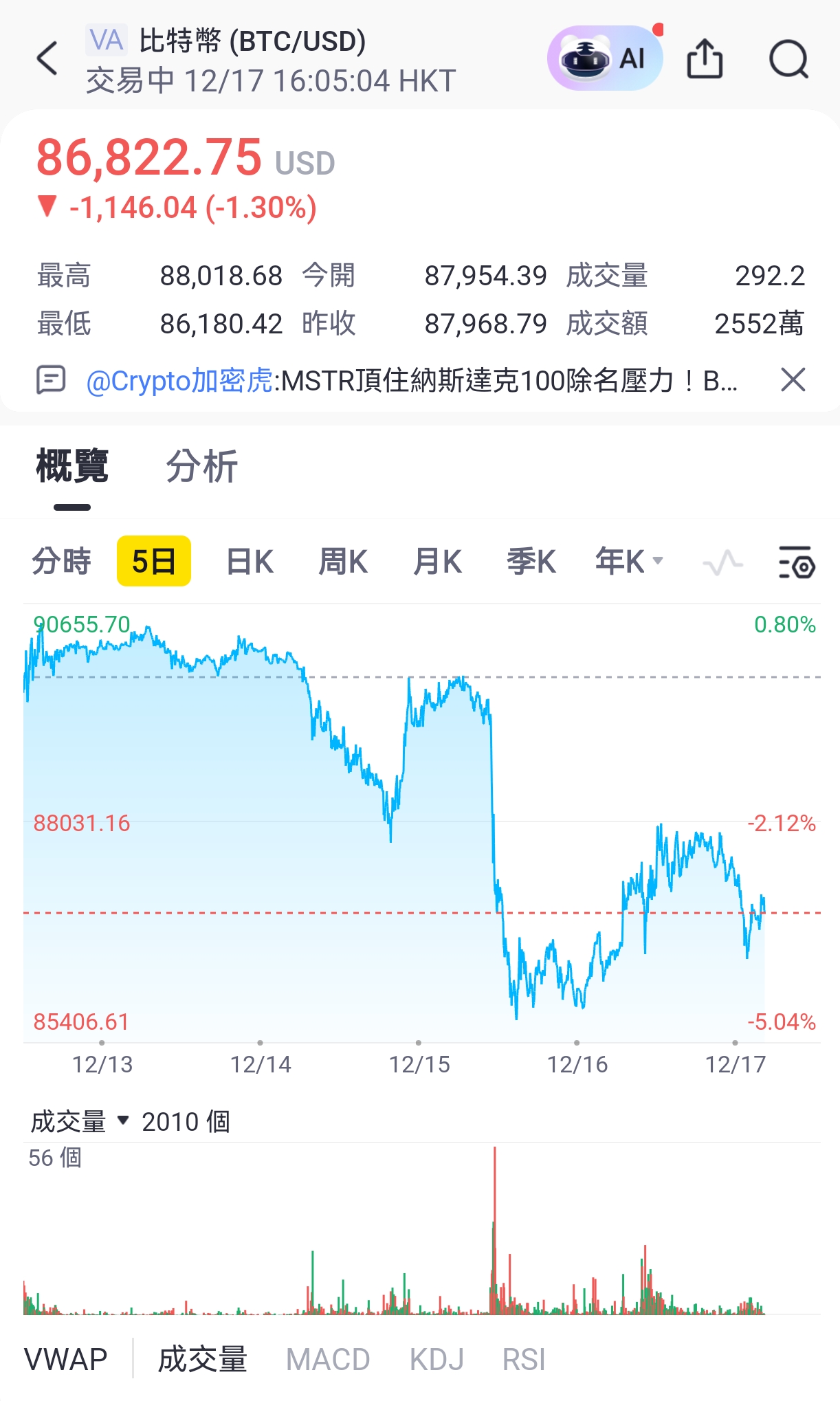
Task: Tap the share icon at top right
Action: click(x=706, y=58)
